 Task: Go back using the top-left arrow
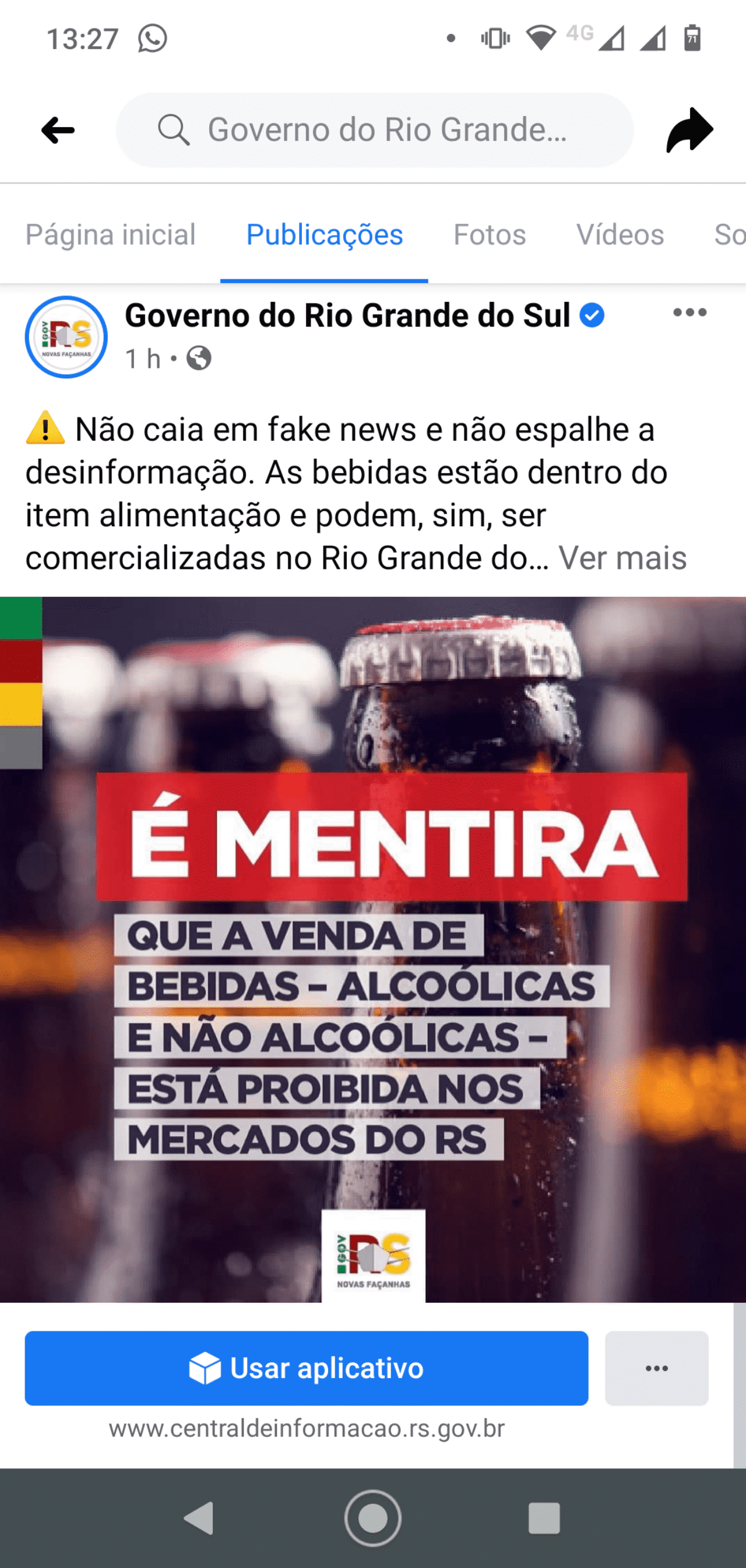click(x=58, y=130)
